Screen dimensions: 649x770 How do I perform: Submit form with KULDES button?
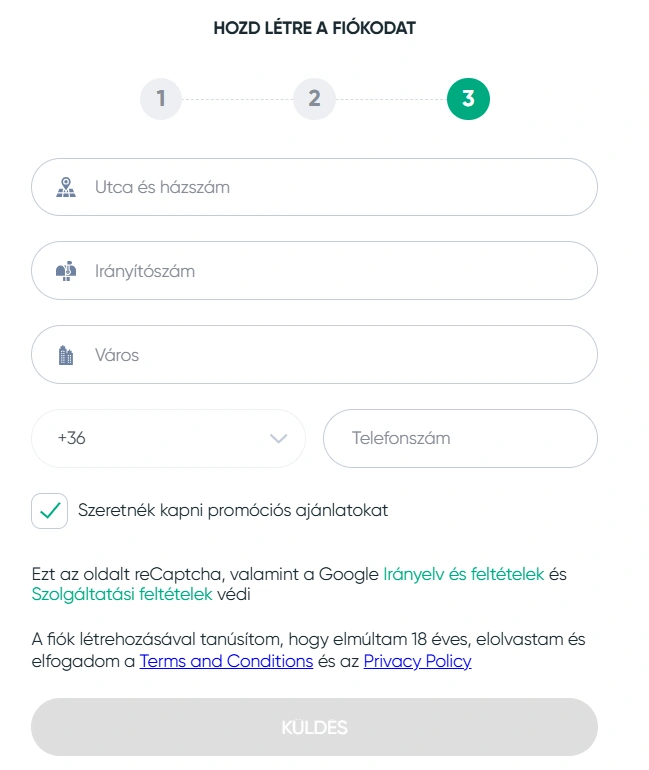click(314, 727)
